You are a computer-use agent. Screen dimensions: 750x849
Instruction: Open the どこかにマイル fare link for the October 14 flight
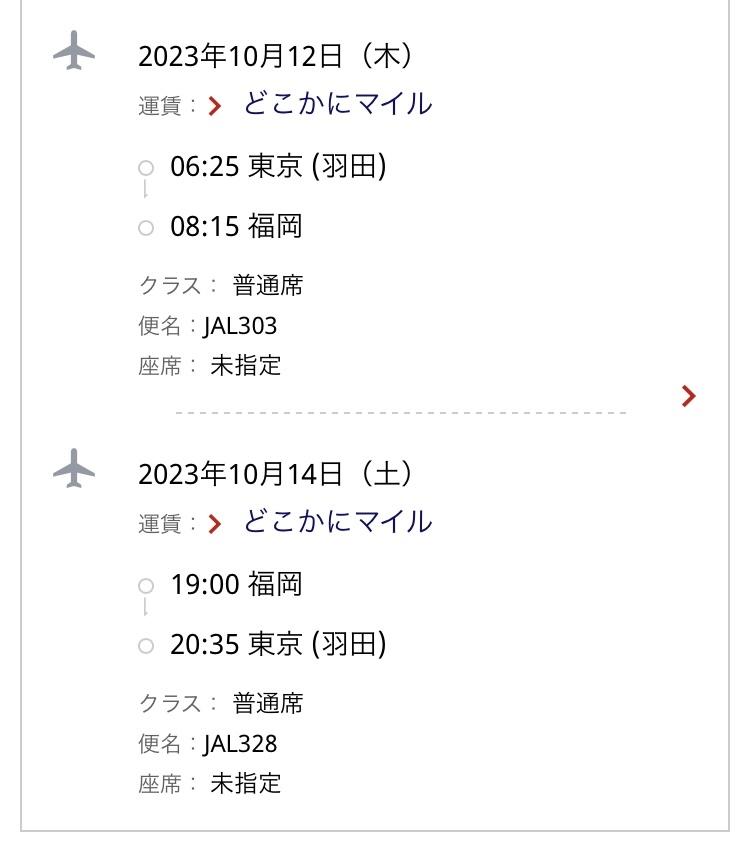point(337,522)
